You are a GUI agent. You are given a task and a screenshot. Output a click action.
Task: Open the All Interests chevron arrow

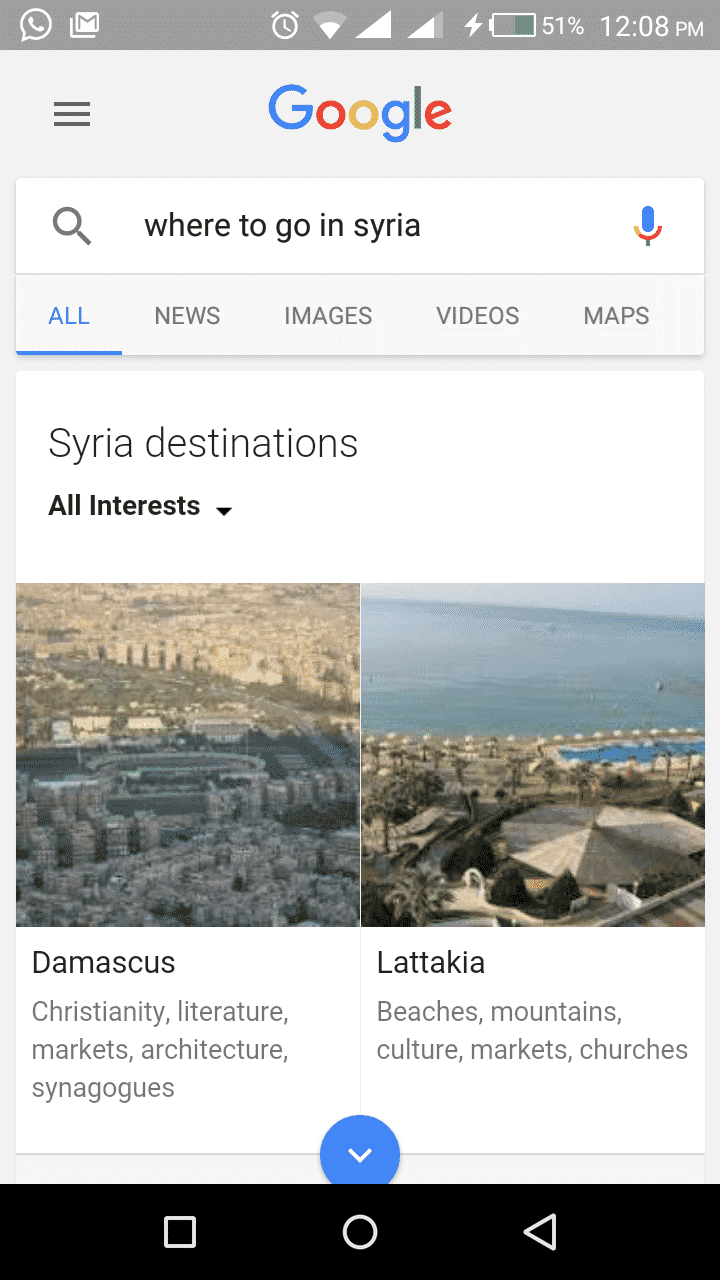(x=224, y=510)
